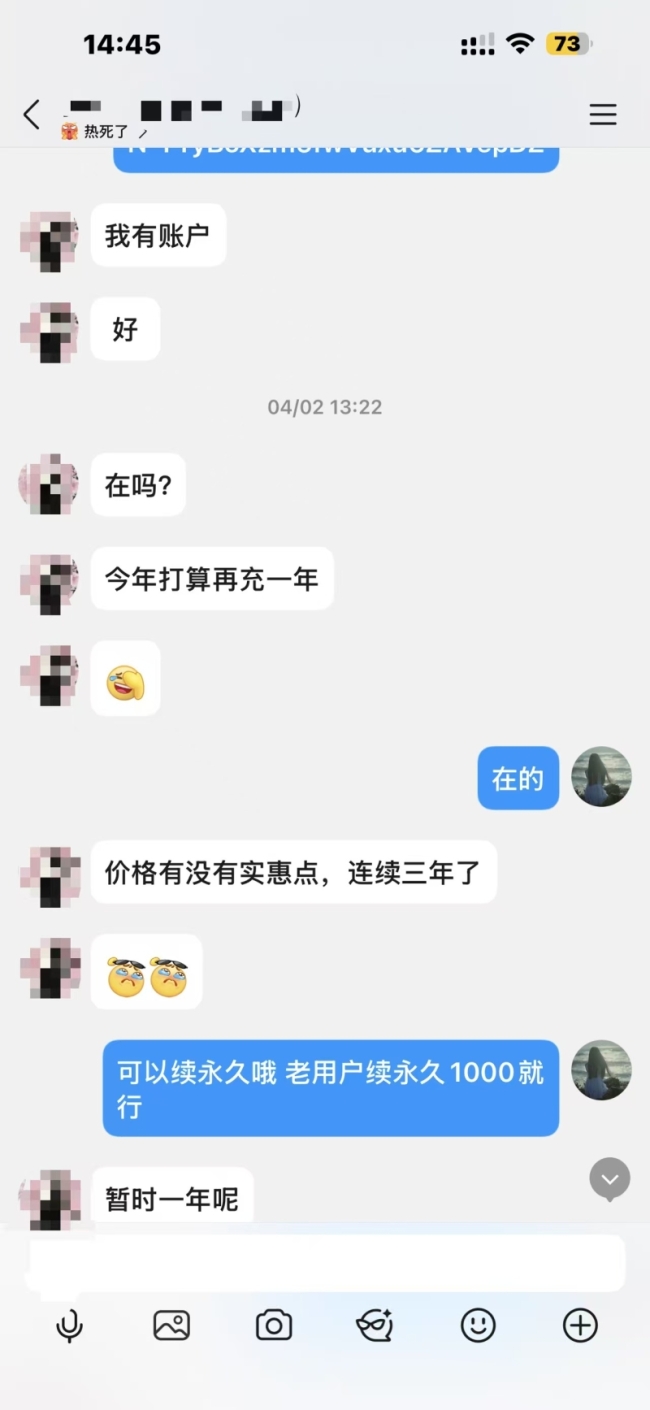Open the camera to take a photo
The image size is (650, 1410).
(x=273, y=1326)
